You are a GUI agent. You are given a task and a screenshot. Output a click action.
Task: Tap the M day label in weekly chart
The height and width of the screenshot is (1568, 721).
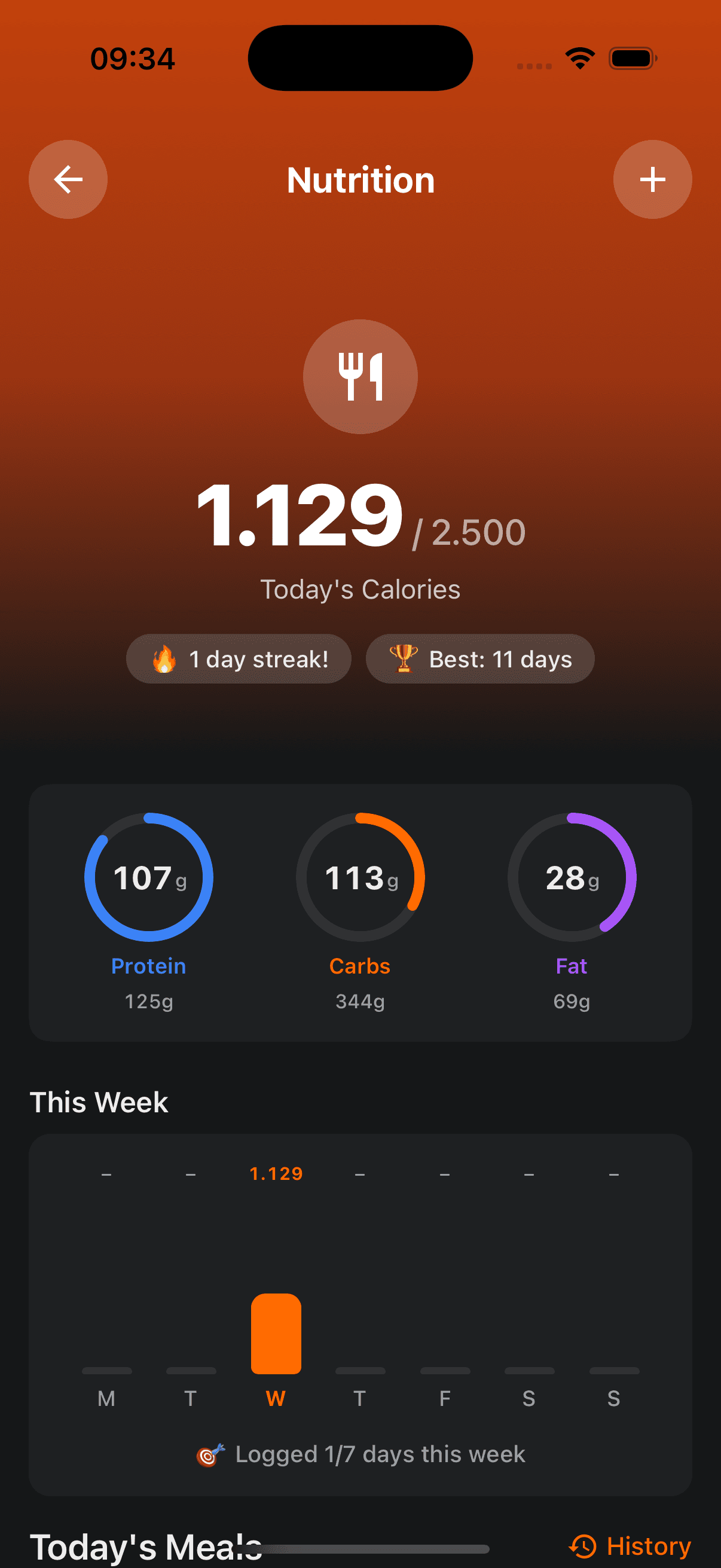[x=106, y=1398]
